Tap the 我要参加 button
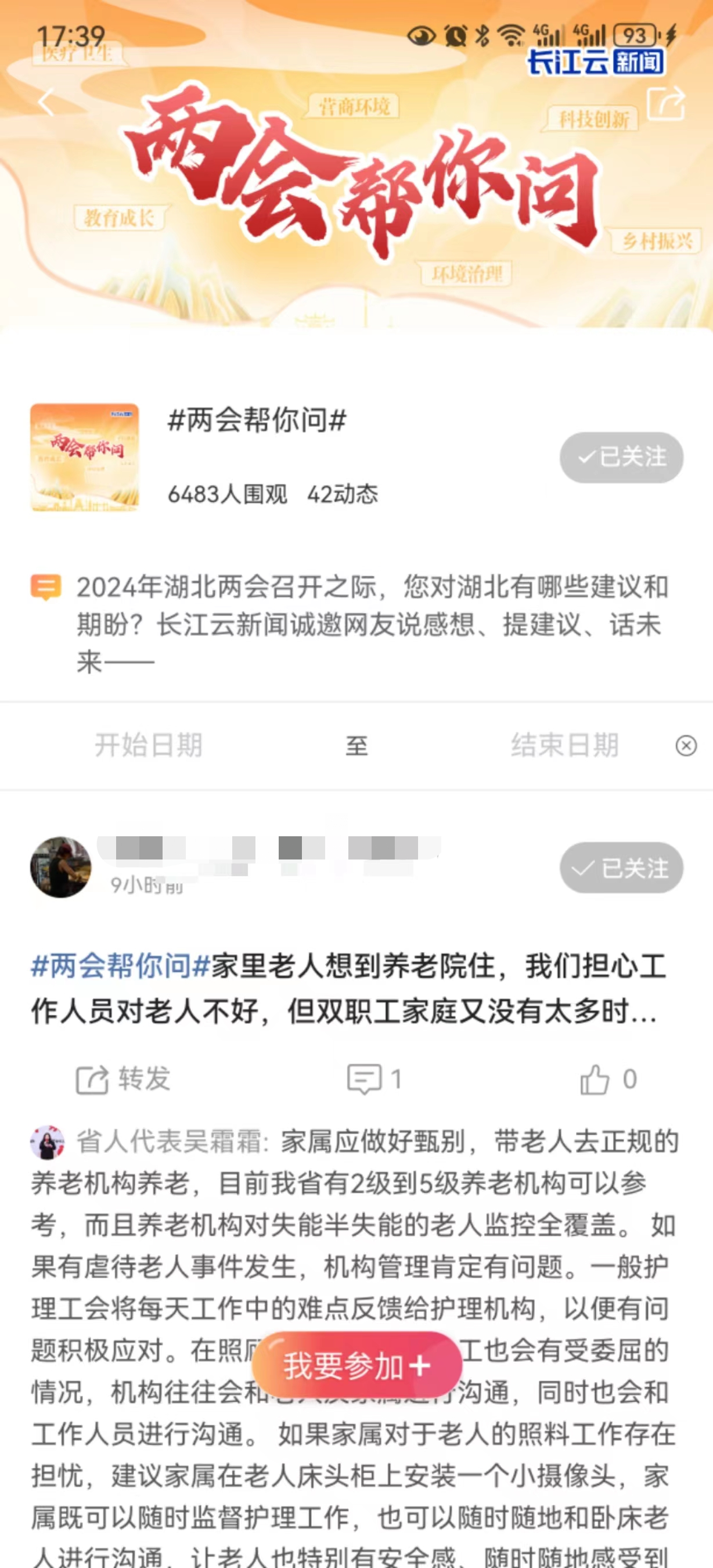713x1568 pixels. [357, 1365]
